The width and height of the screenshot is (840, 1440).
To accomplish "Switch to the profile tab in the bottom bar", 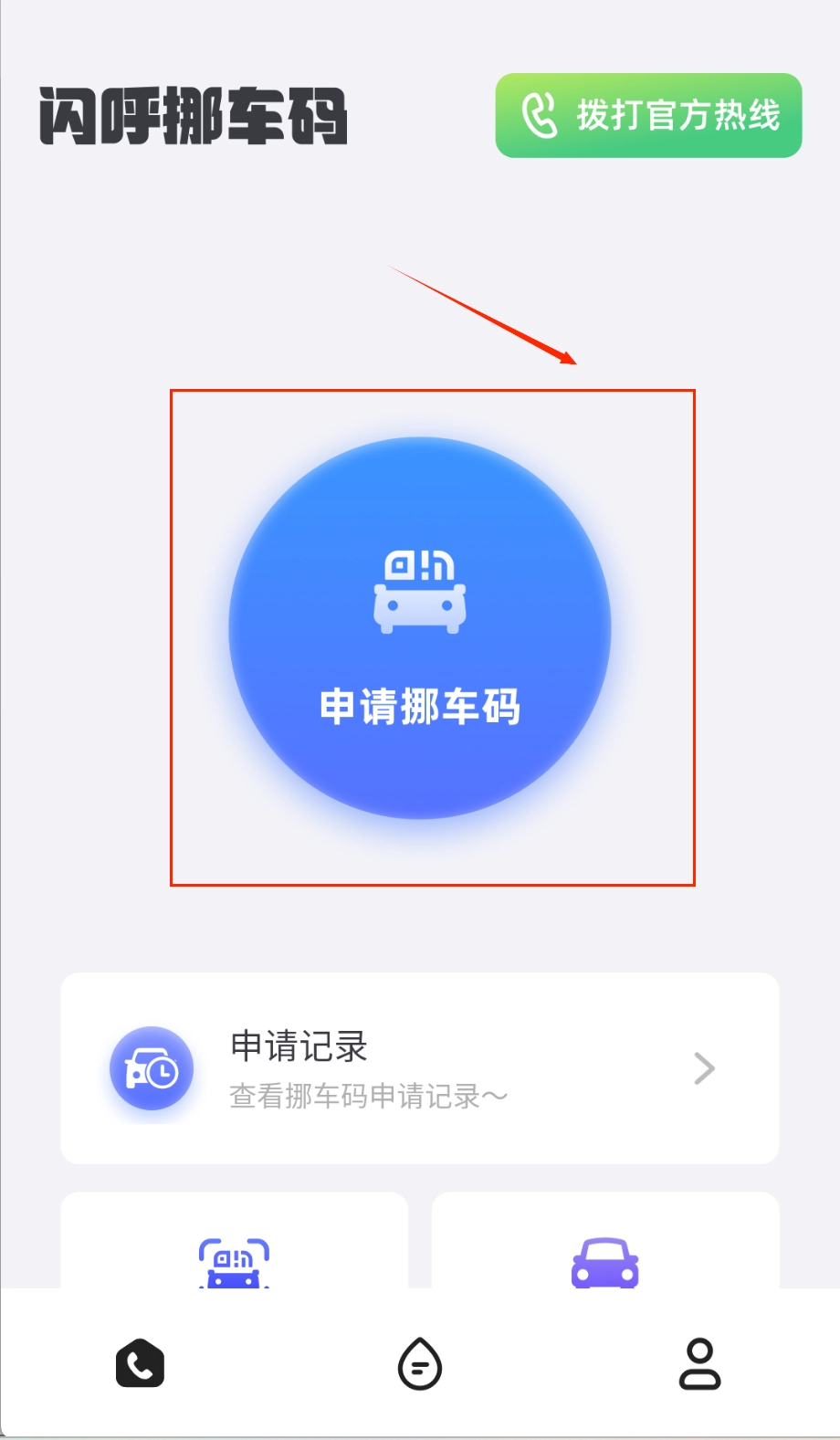I will [x=699, y=1364].
